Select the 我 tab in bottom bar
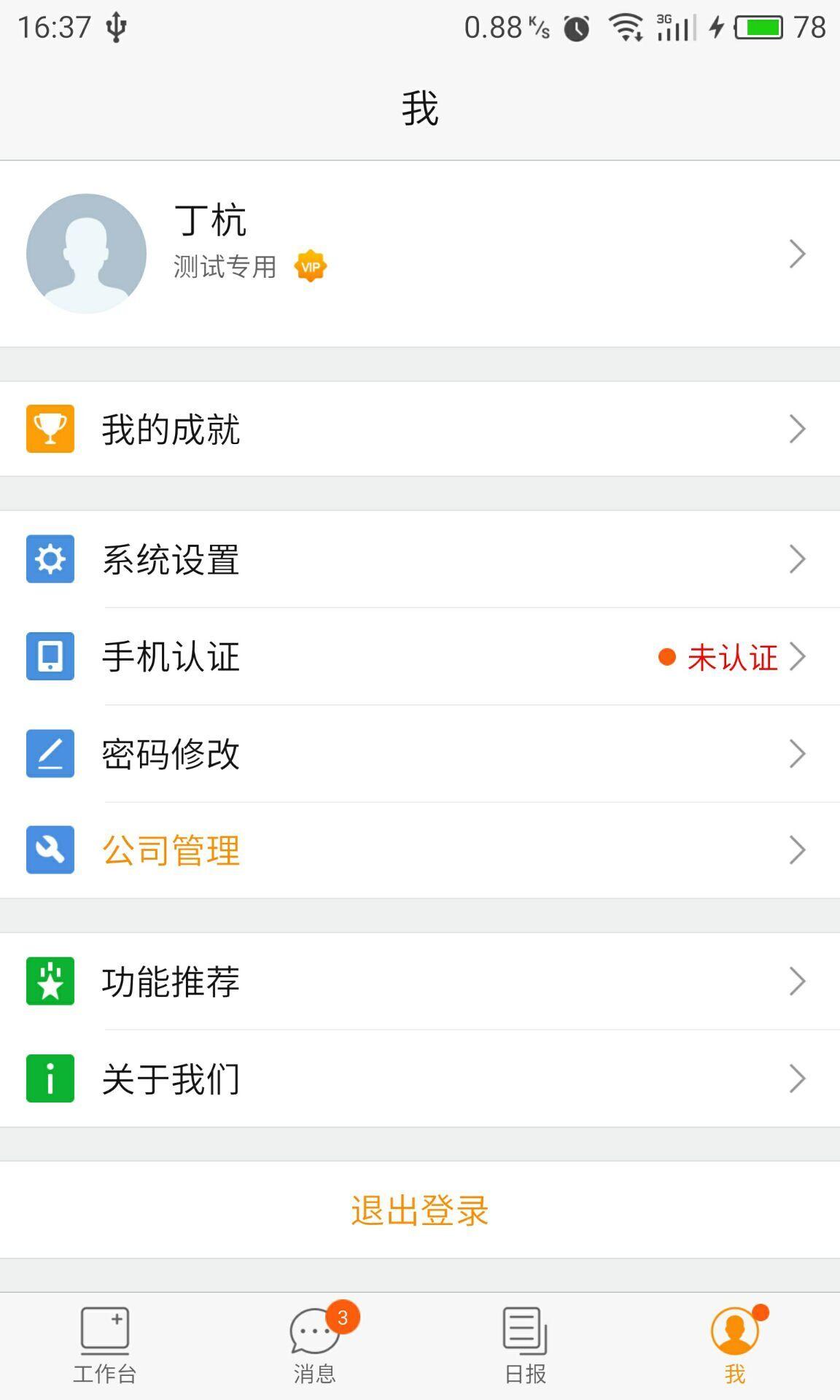The height and width of the screenshot is (1400, 840). (x=735, y=1346)
